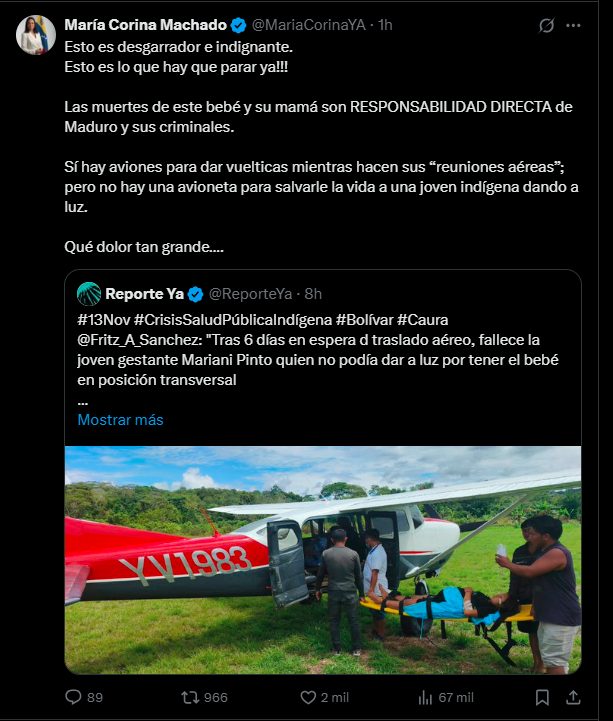Screen dimensions: 613x721
Task: Share this post
Action: pos(573,697)
